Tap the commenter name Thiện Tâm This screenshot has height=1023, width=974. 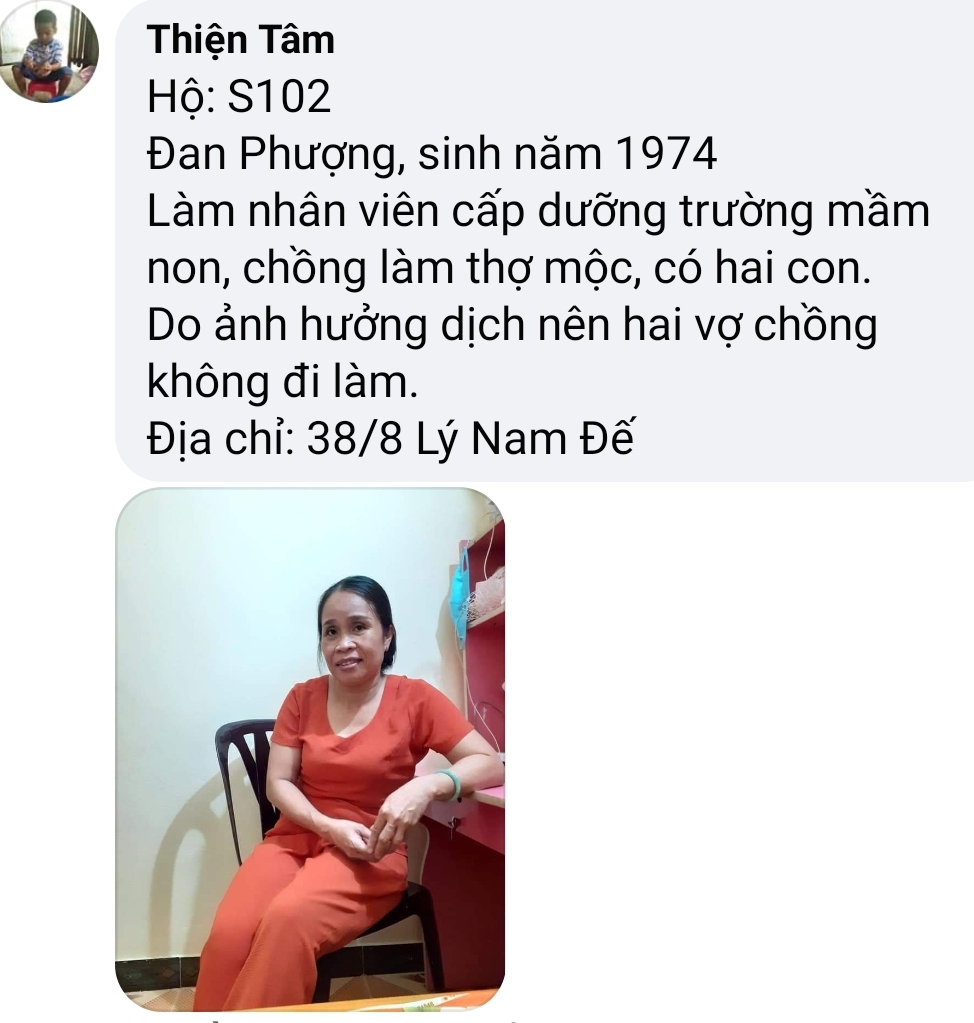[241, 40]
